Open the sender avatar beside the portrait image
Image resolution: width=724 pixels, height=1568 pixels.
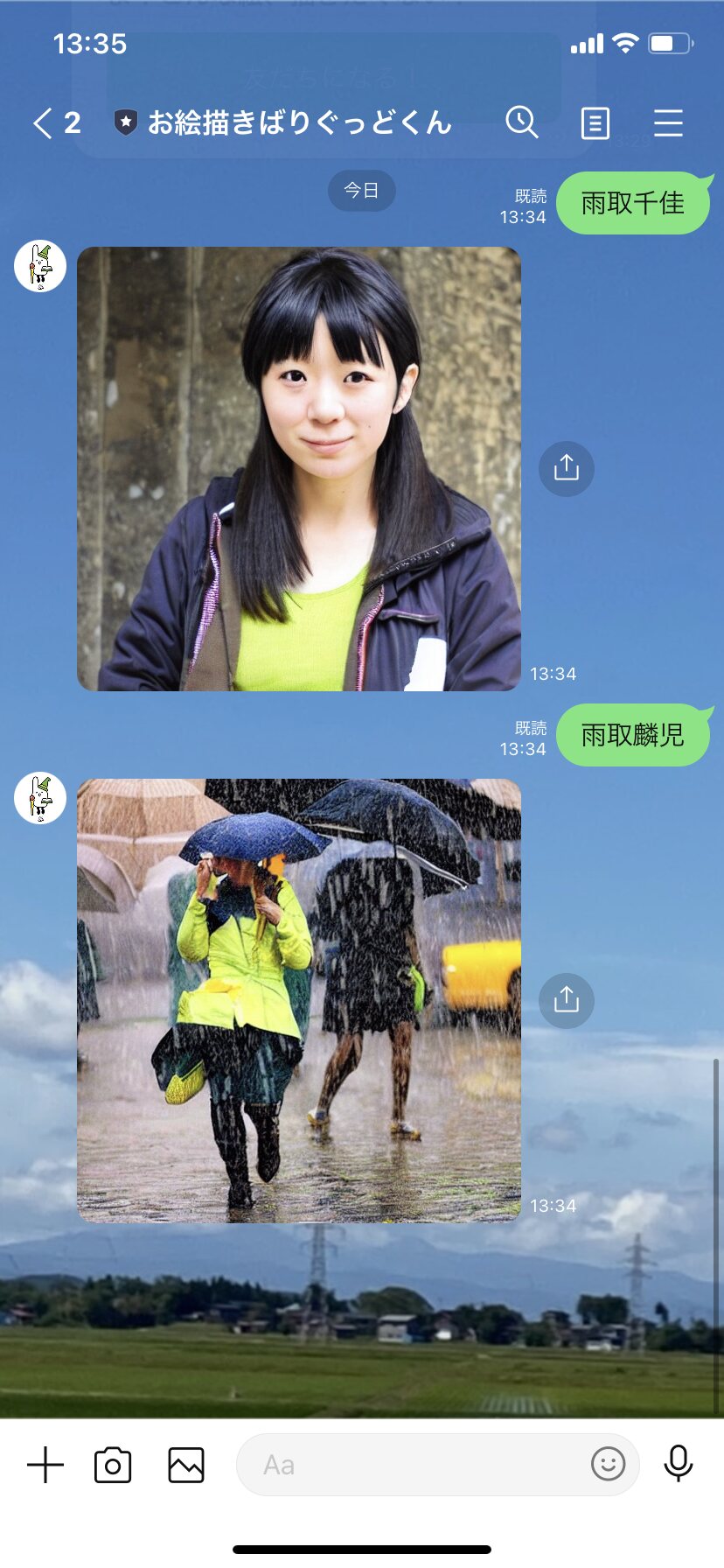40,266
